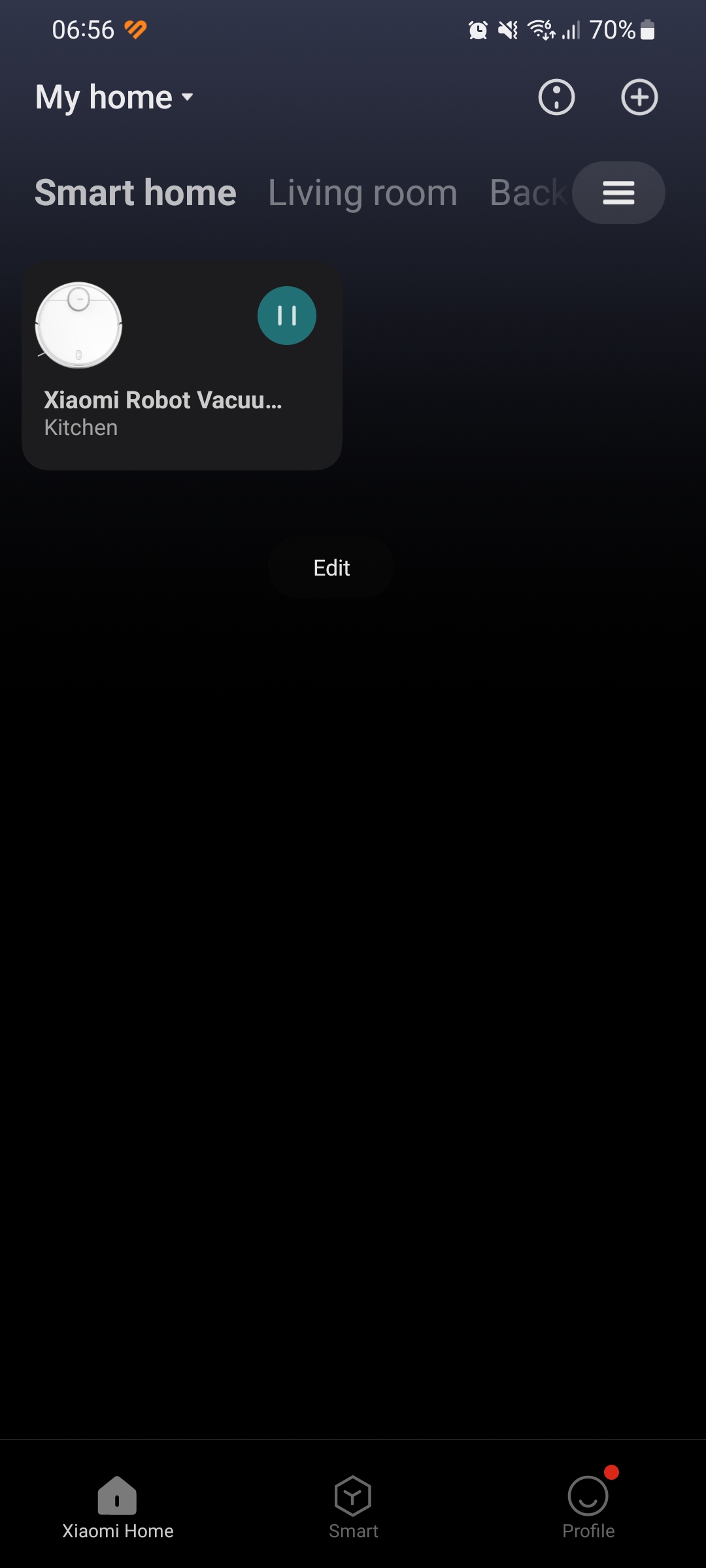Select the Smart home tab
The image size is (706, 1568).
(x=135, y=193)
